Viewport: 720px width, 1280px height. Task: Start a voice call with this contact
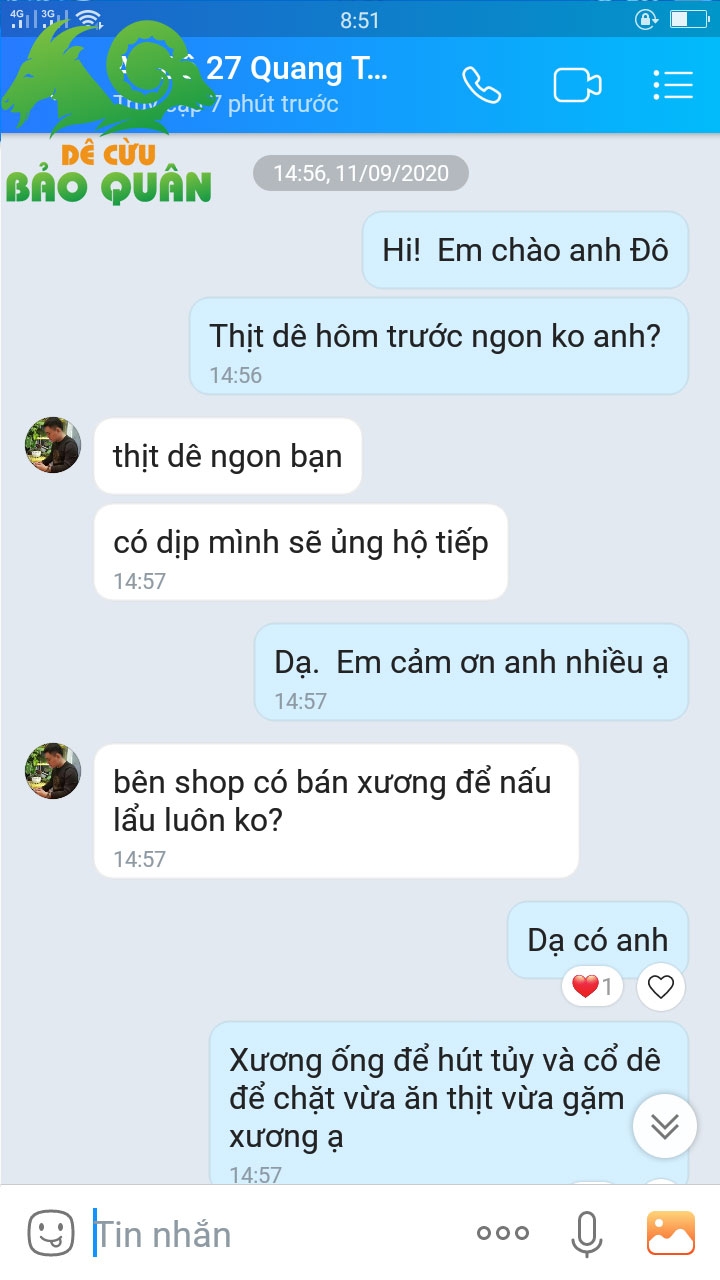[482, 85]
